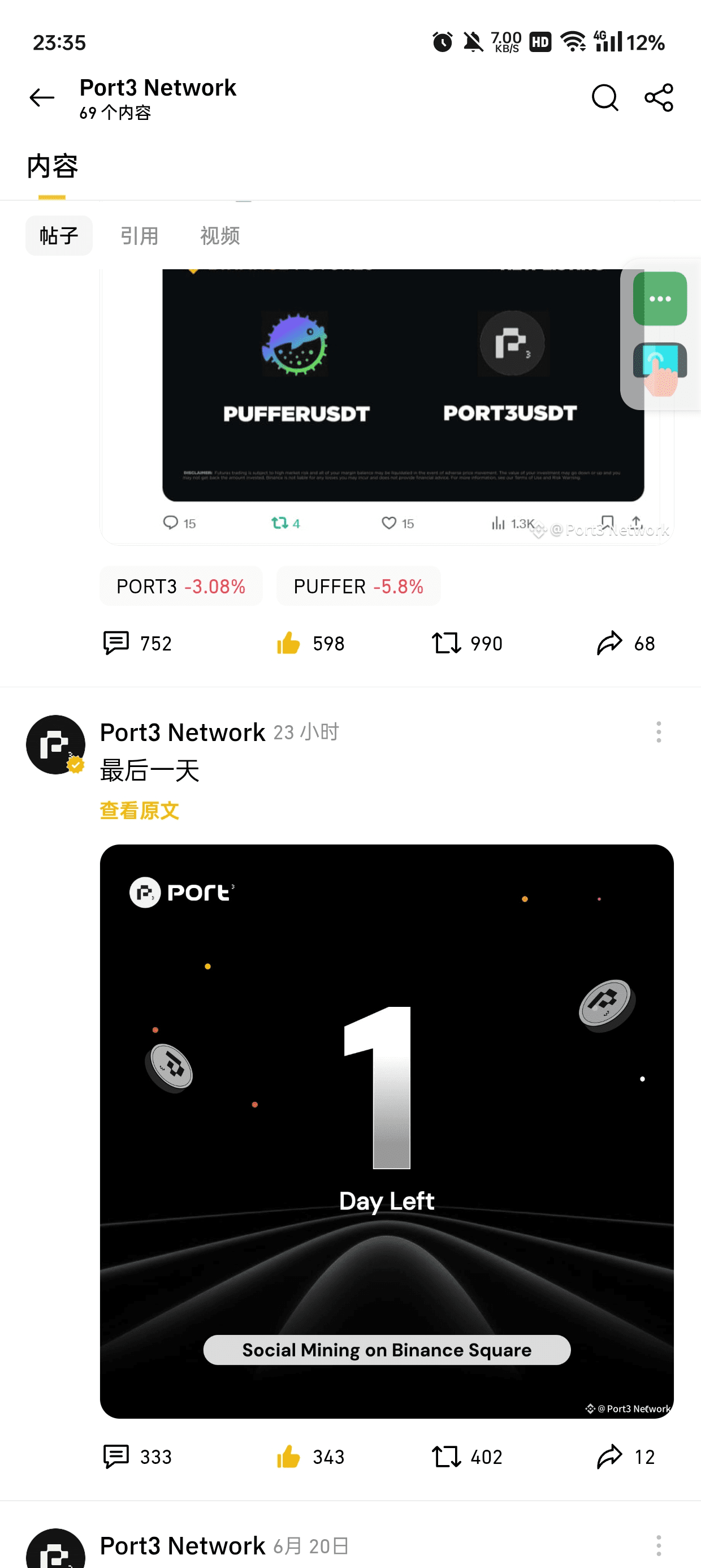Open the PUFFER -5.8% coin chip
The image size is (701, 1568).
click(x=358, y=586)
